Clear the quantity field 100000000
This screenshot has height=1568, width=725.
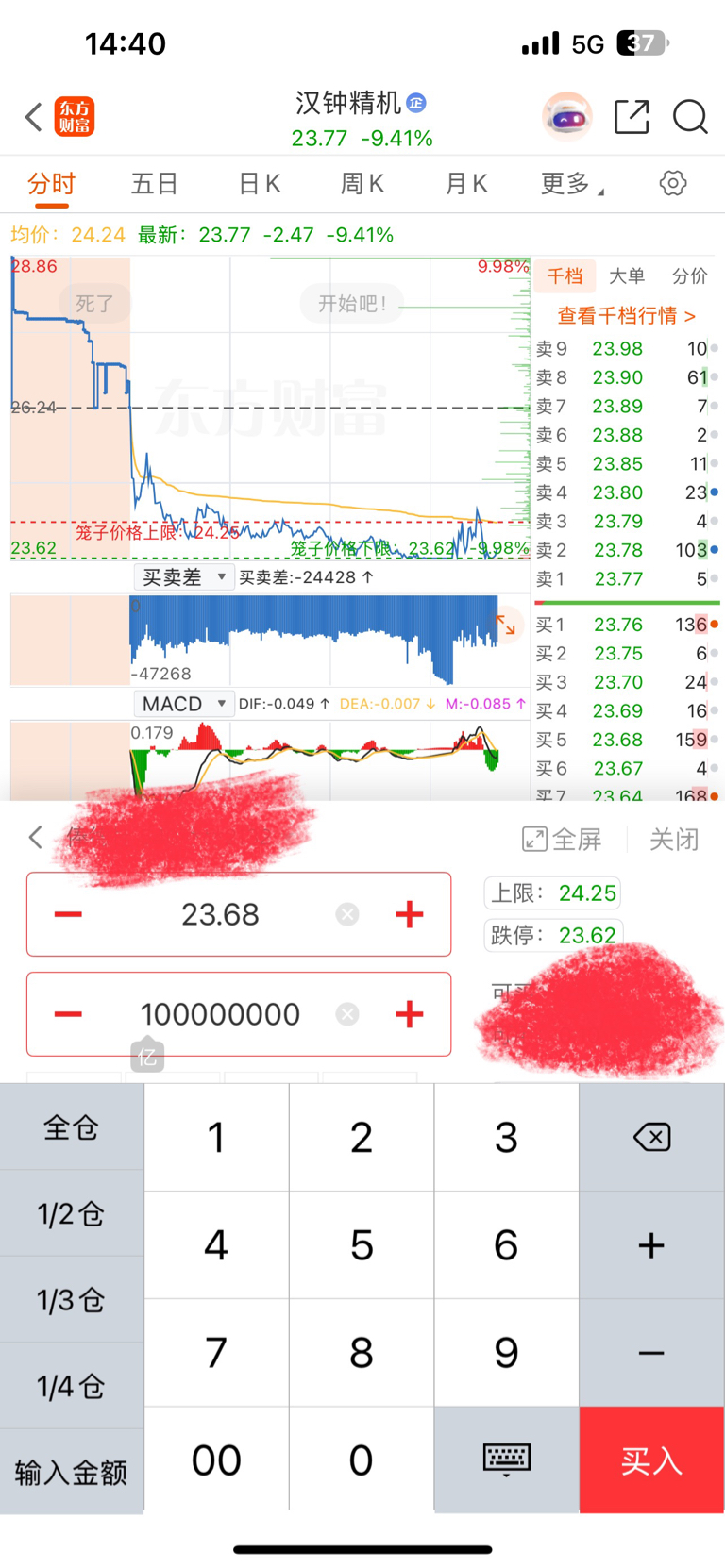click(x=347, y=1014)
